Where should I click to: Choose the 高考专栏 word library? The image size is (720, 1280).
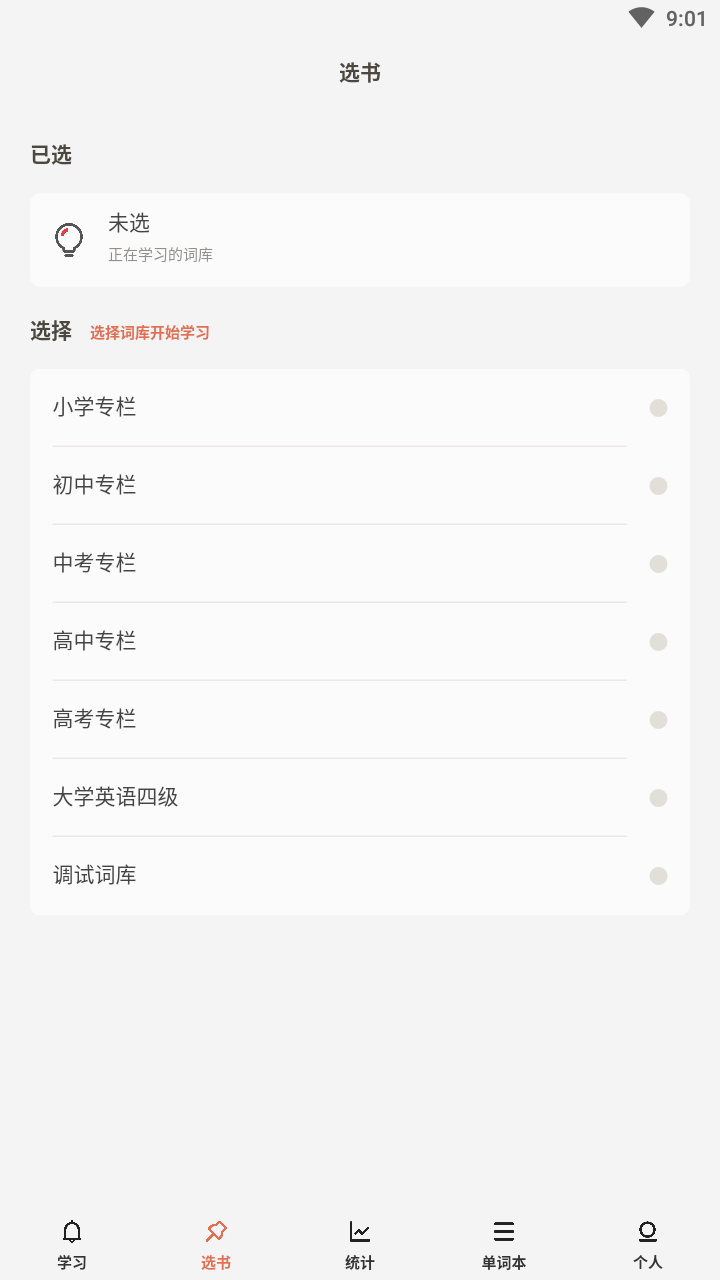coord(359,720)
